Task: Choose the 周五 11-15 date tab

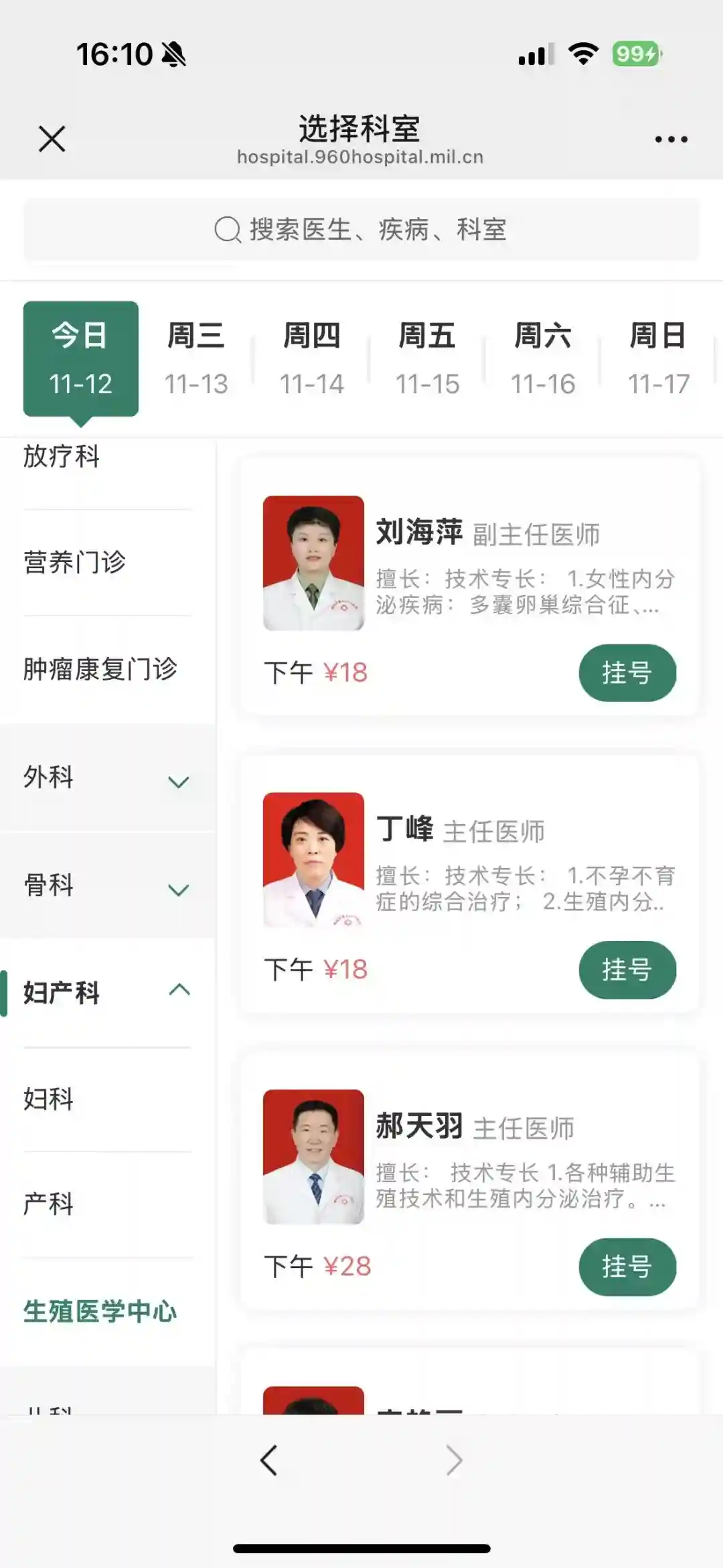Action: [427, 359]
